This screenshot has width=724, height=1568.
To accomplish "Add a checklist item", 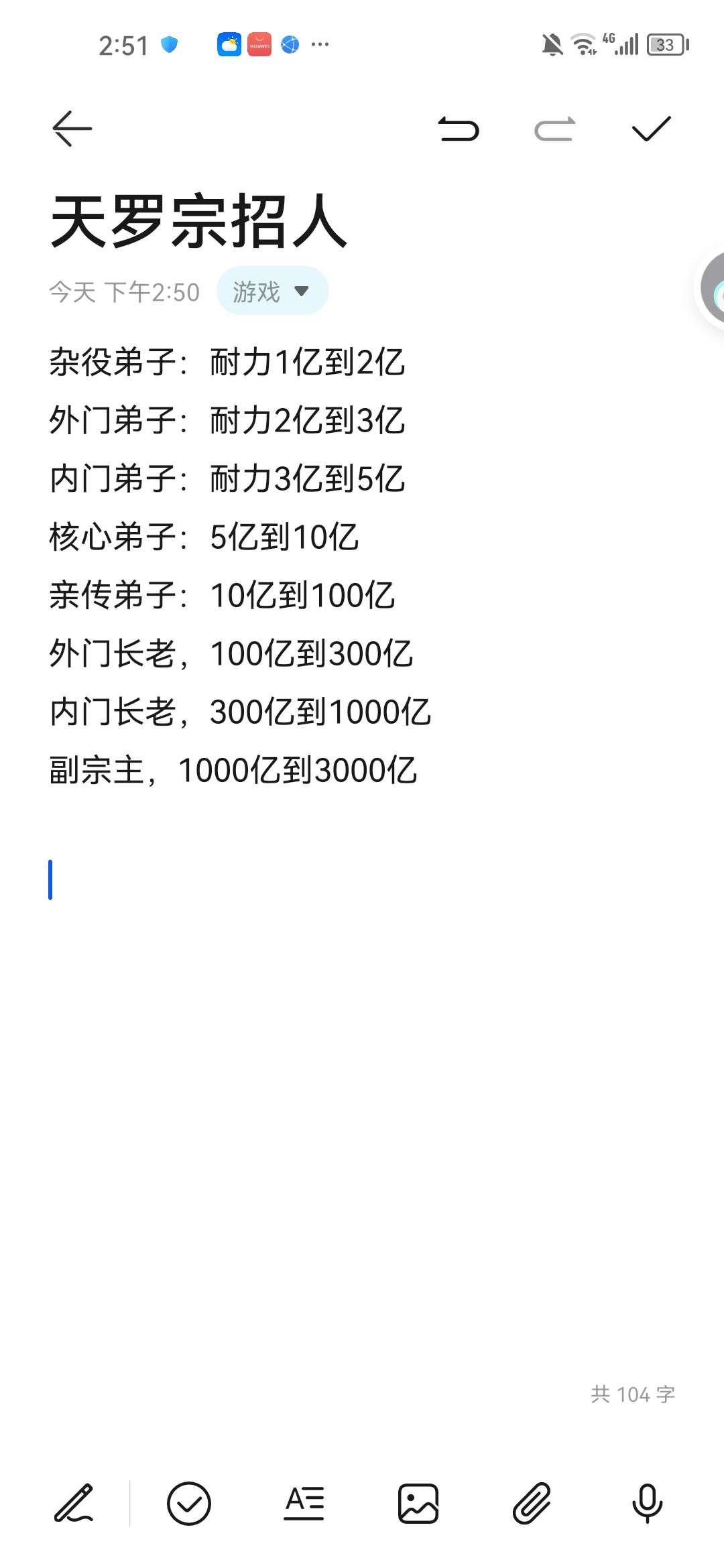I will (189, 1504).
